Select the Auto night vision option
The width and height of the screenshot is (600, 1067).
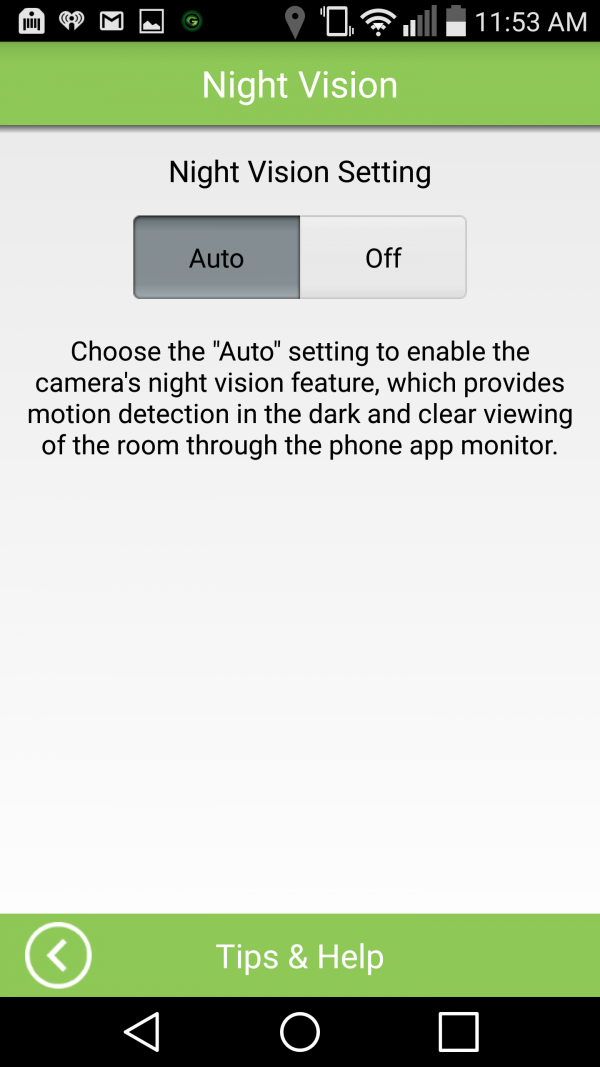click(x=216, y=258)
